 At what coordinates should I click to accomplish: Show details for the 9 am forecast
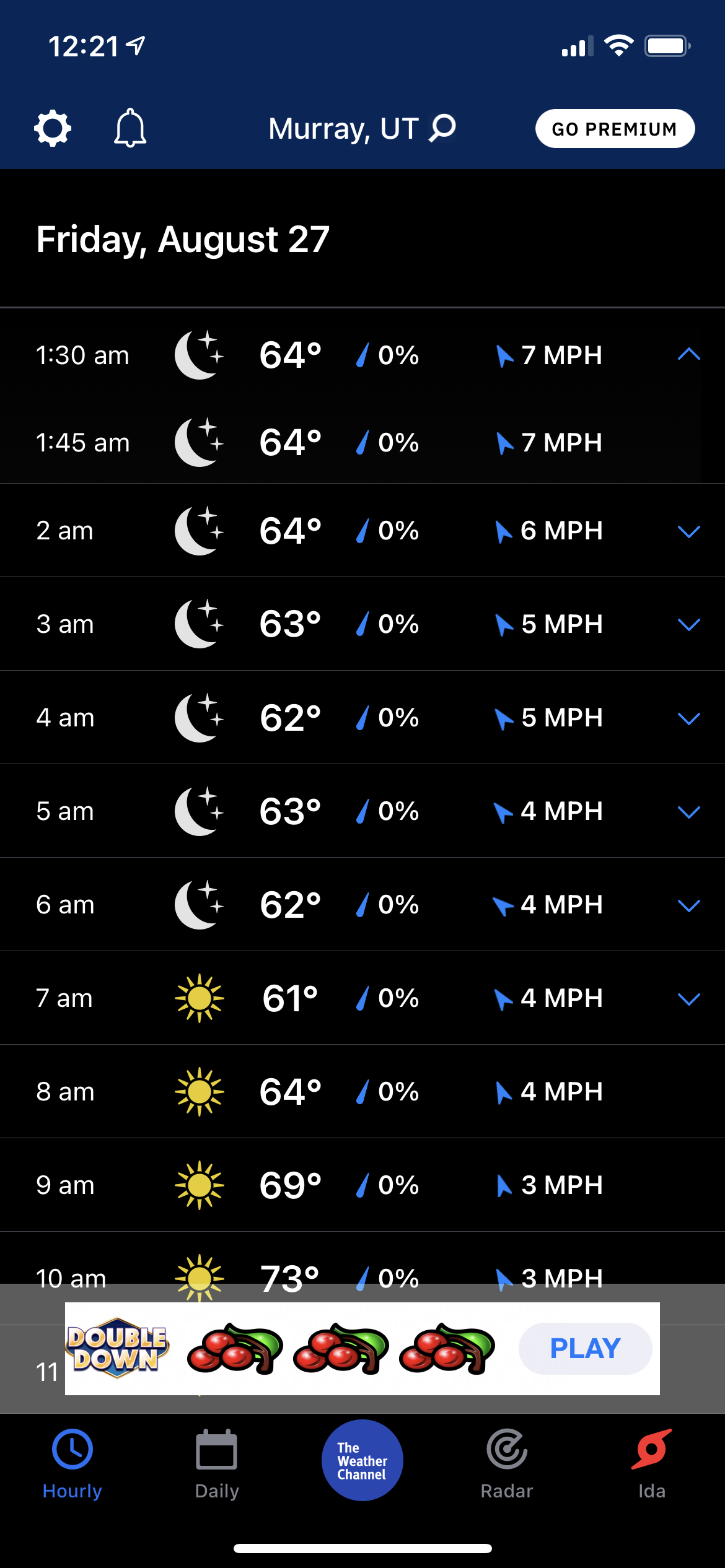[362, 1185]
